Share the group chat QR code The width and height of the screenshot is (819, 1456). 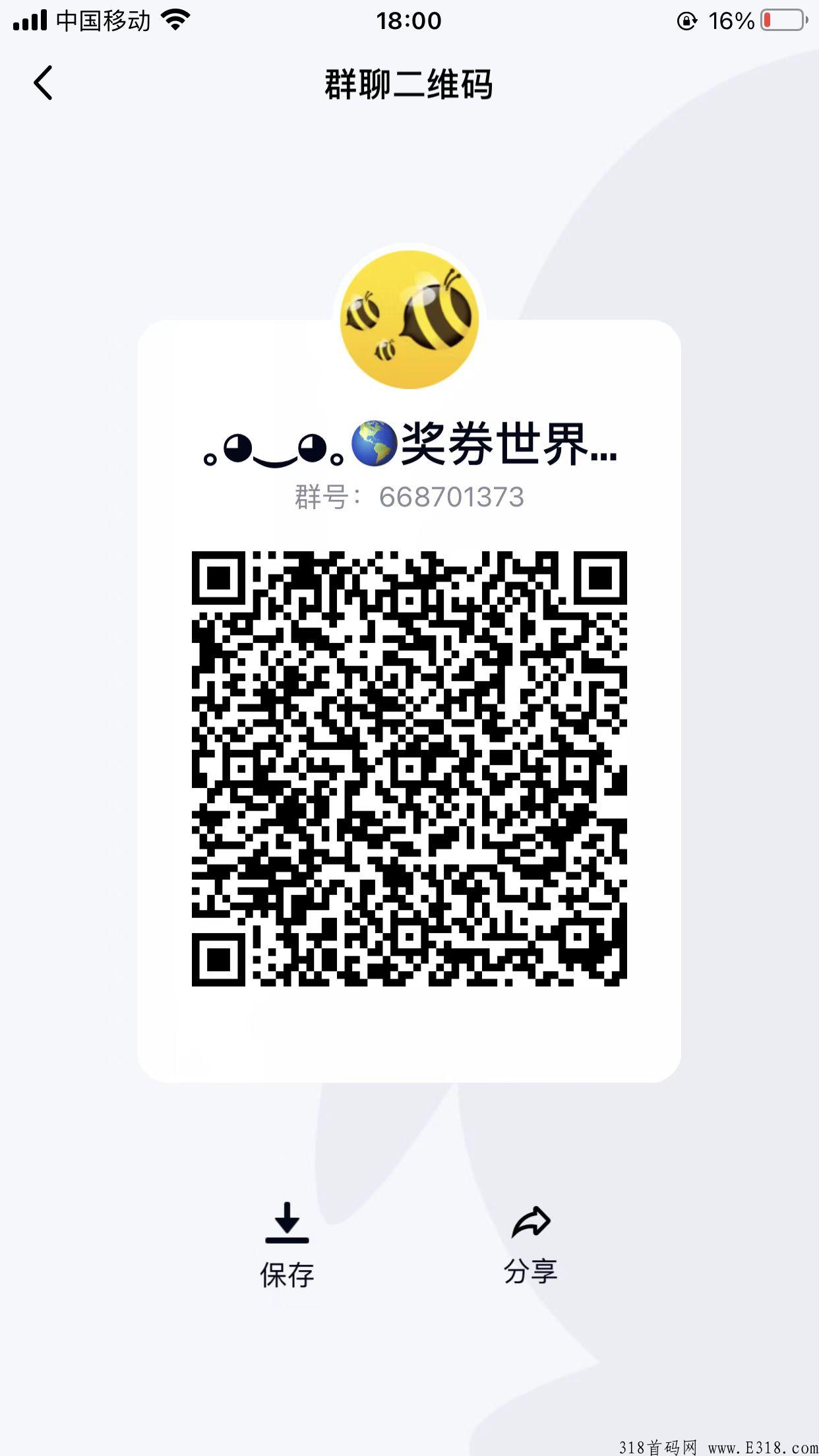pos(530,1244)
